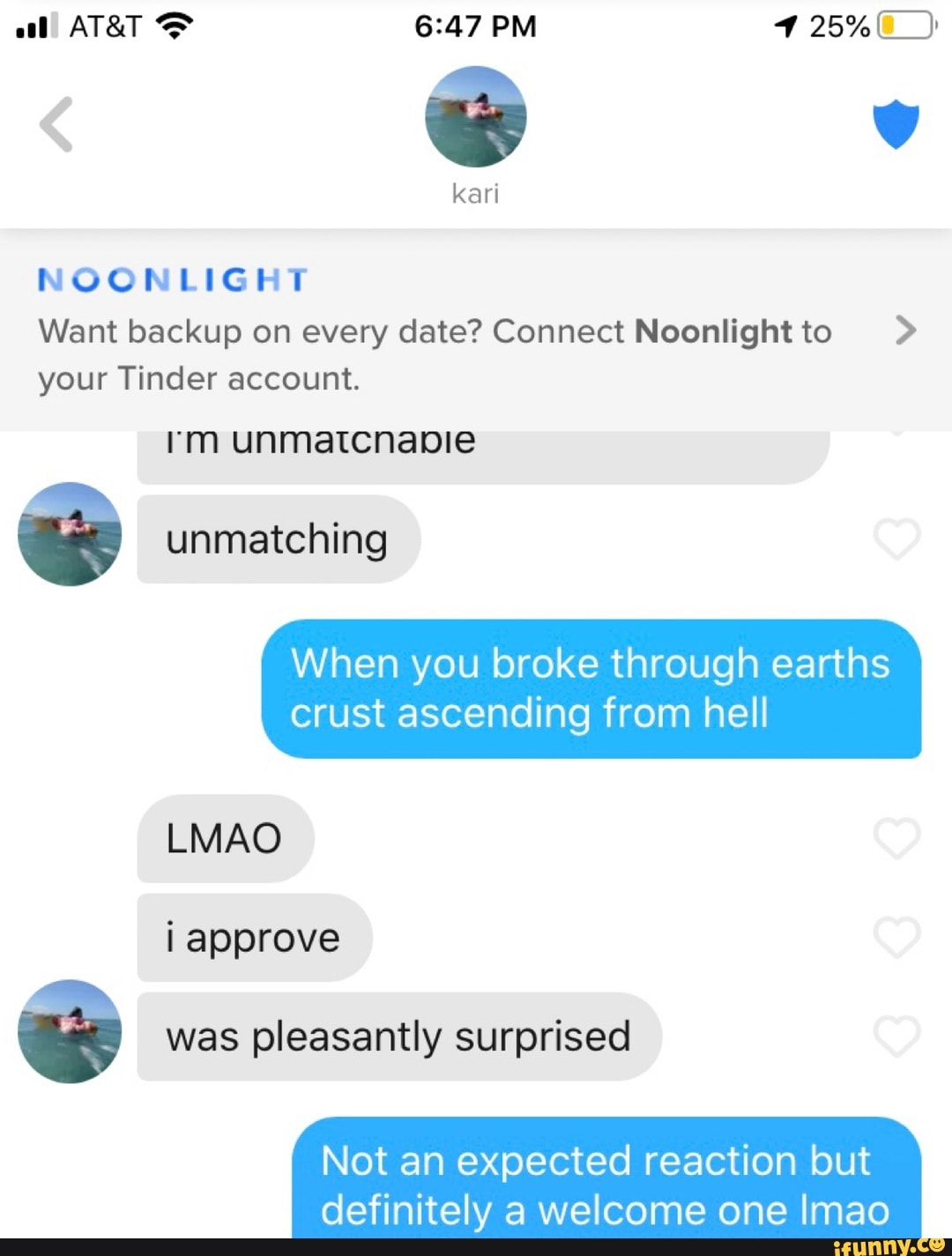Open the Noonlight Tinder connection prompt
Viewport: 952px width, 1256px height.
[435, 353]
